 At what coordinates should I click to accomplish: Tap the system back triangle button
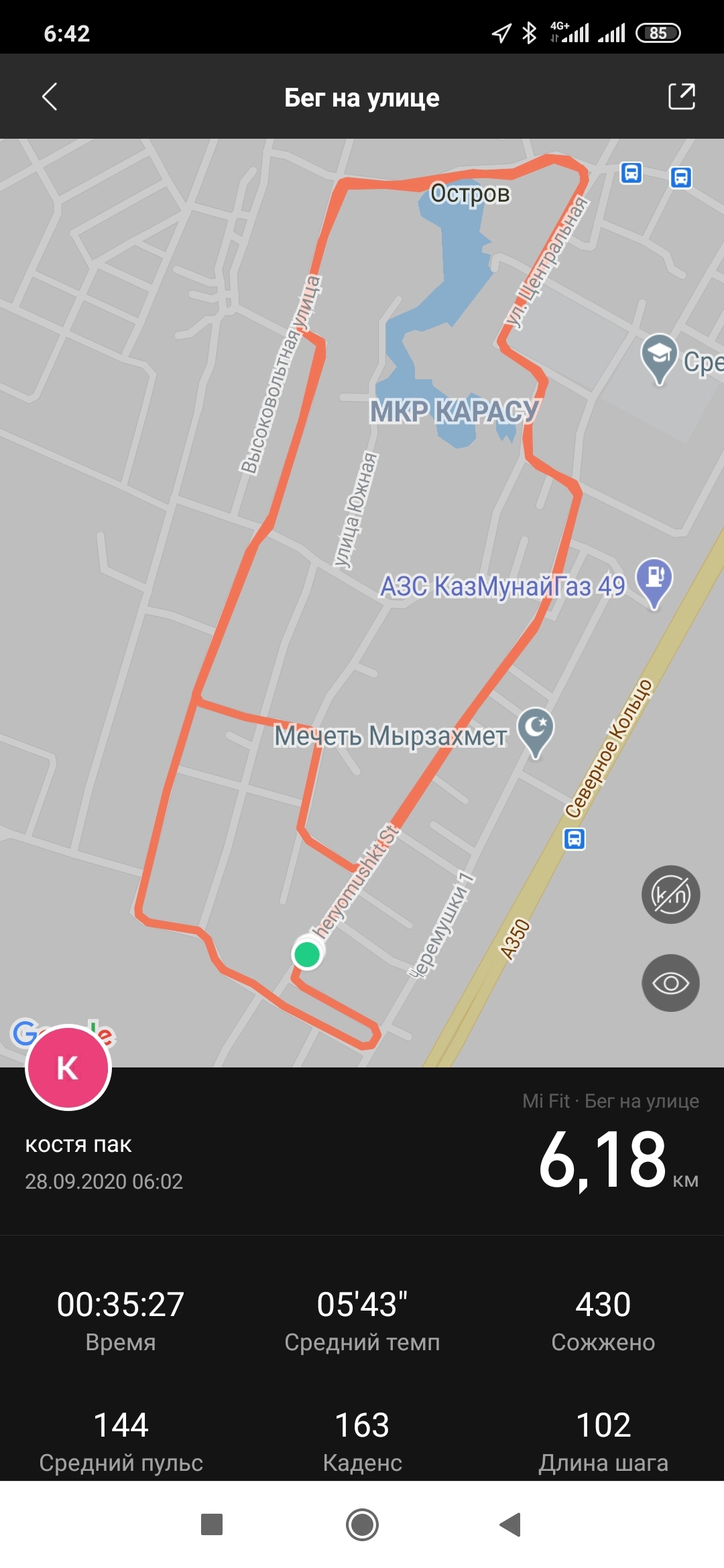point(511,1524)
